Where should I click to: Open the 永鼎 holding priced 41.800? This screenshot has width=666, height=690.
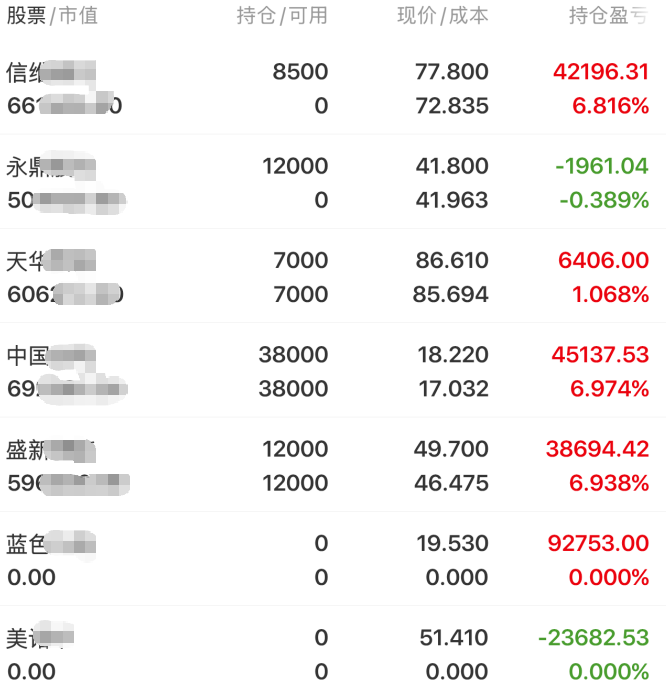point(333,182)
